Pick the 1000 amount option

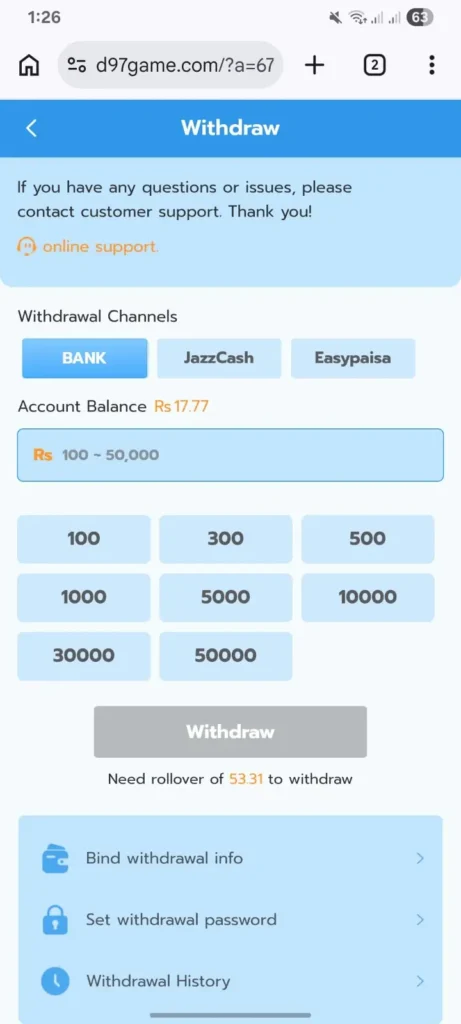tap(84, 597)
